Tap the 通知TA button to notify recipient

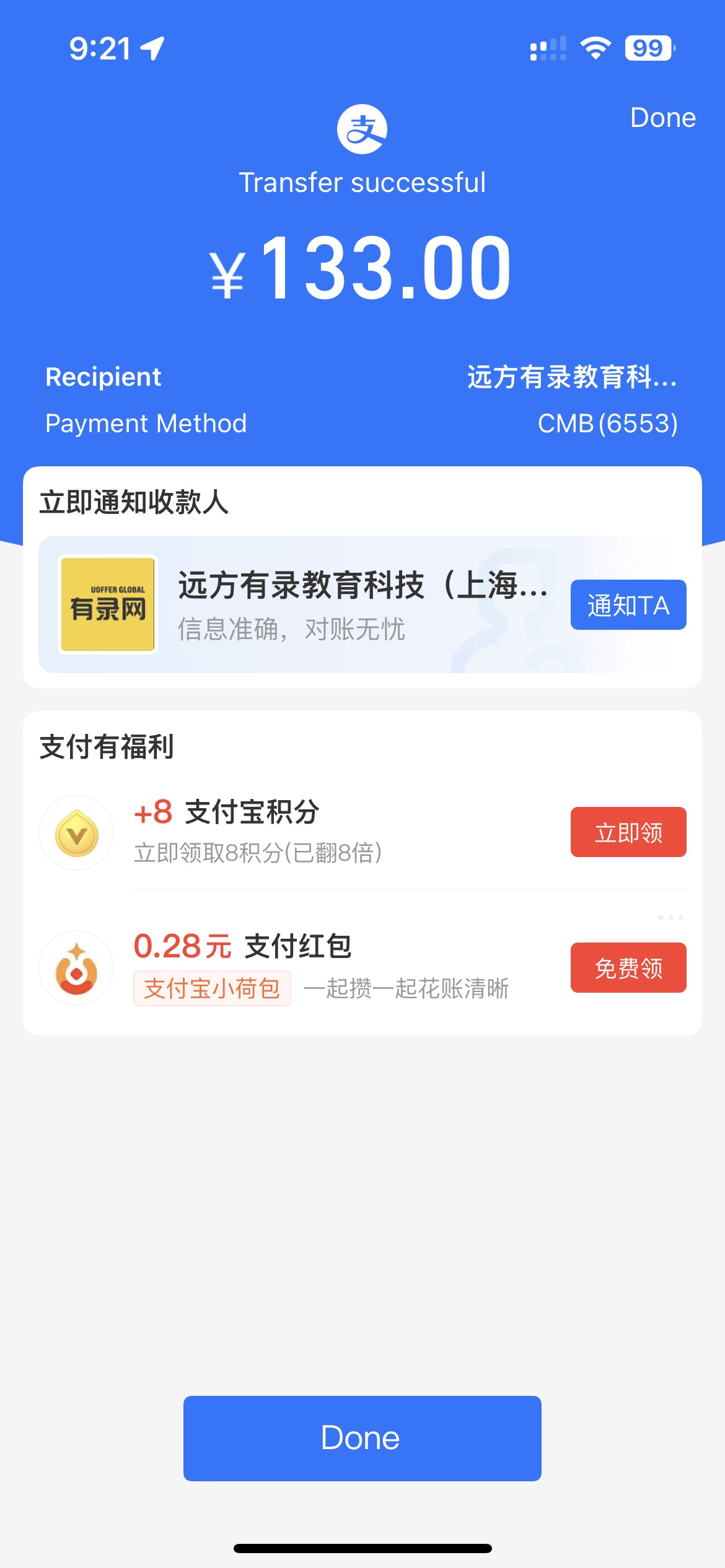coord(628,605)
